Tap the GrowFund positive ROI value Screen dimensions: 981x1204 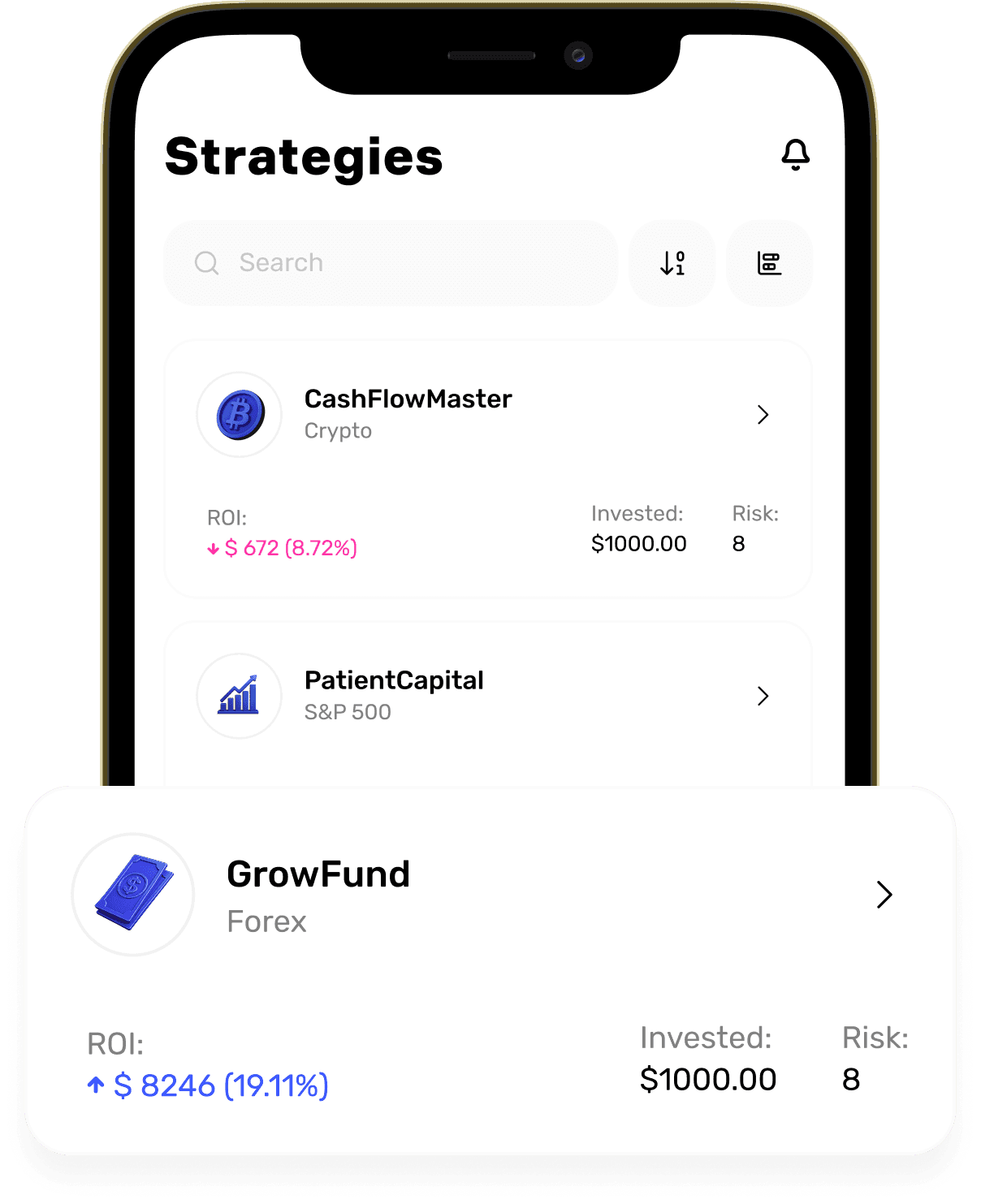pos(207,1084)
